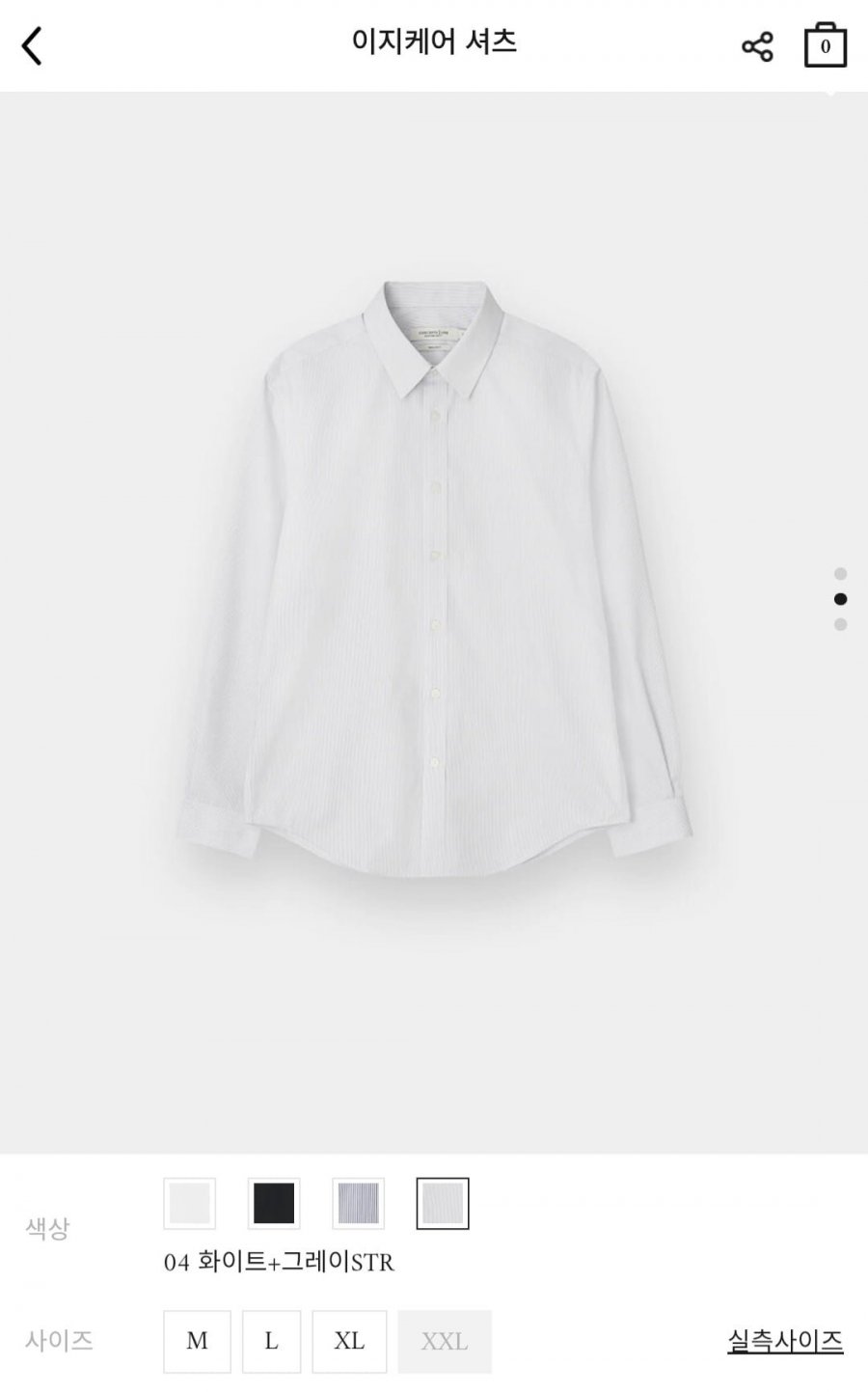This screenshot has width=868, height=1392.
Task: Jump to the third product image dot
Action: click(x=840, y=624)
